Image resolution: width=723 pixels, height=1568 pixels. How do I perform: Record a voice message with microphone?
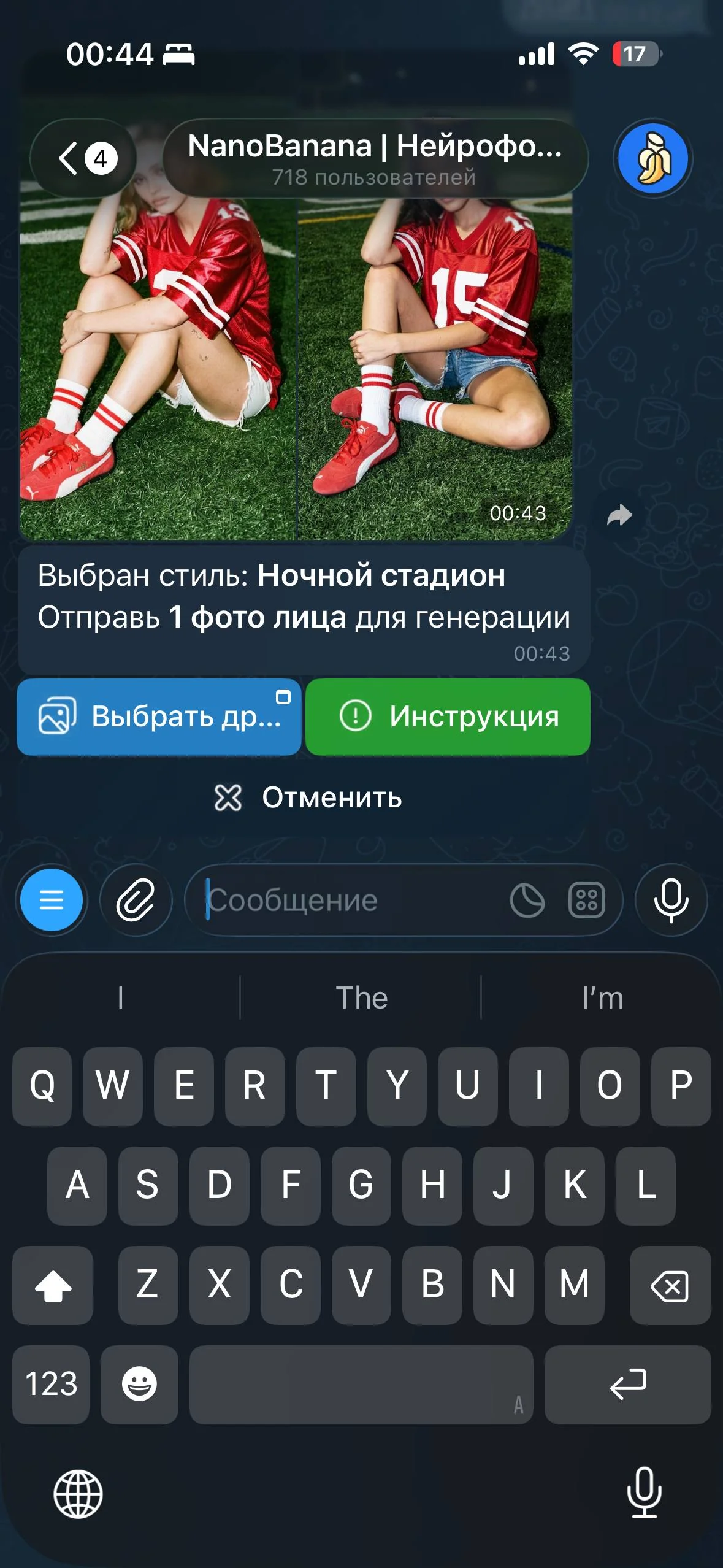[x=671, y=900]
